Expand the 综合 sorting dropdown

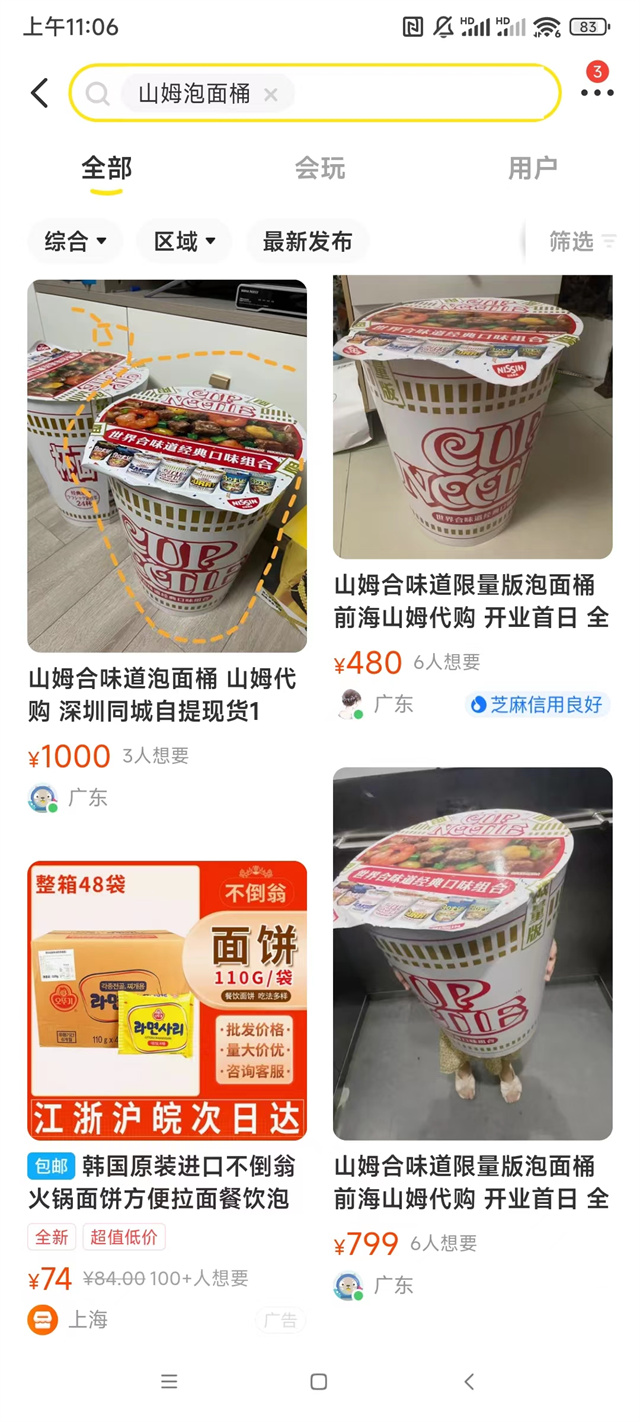(76, 241)
